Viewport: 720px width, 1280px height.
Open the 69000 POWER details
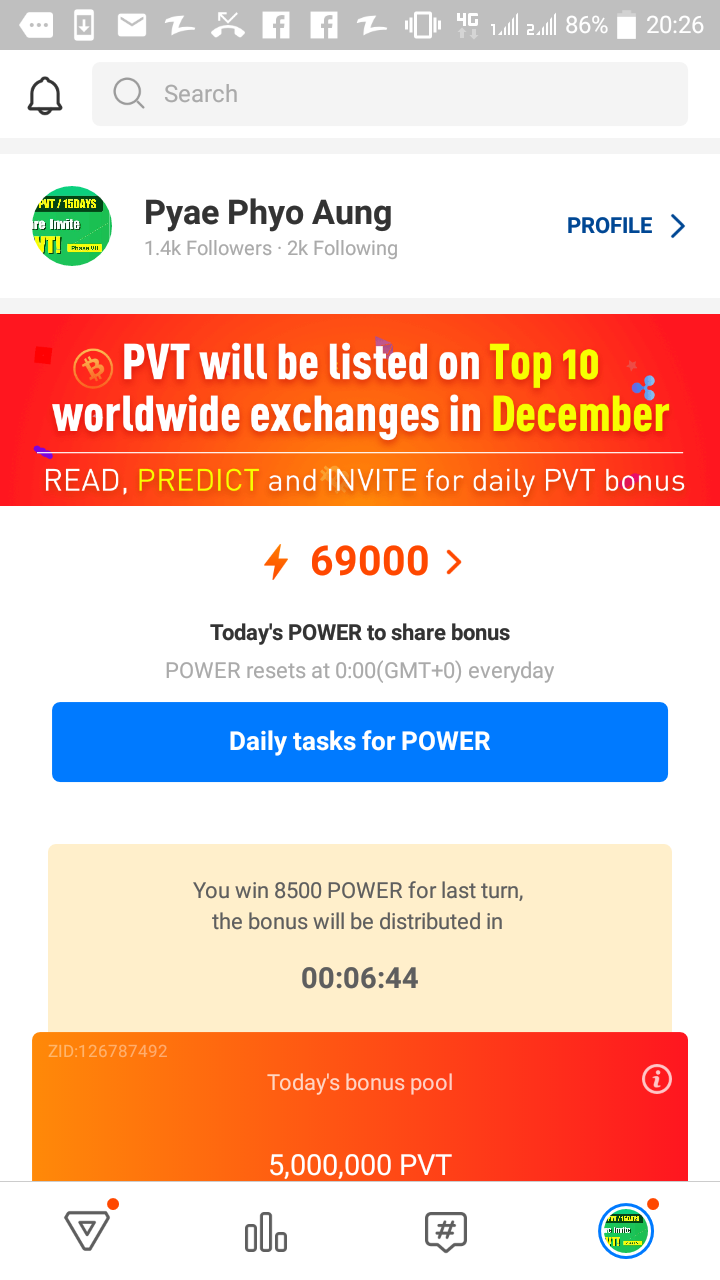(363, 562)
